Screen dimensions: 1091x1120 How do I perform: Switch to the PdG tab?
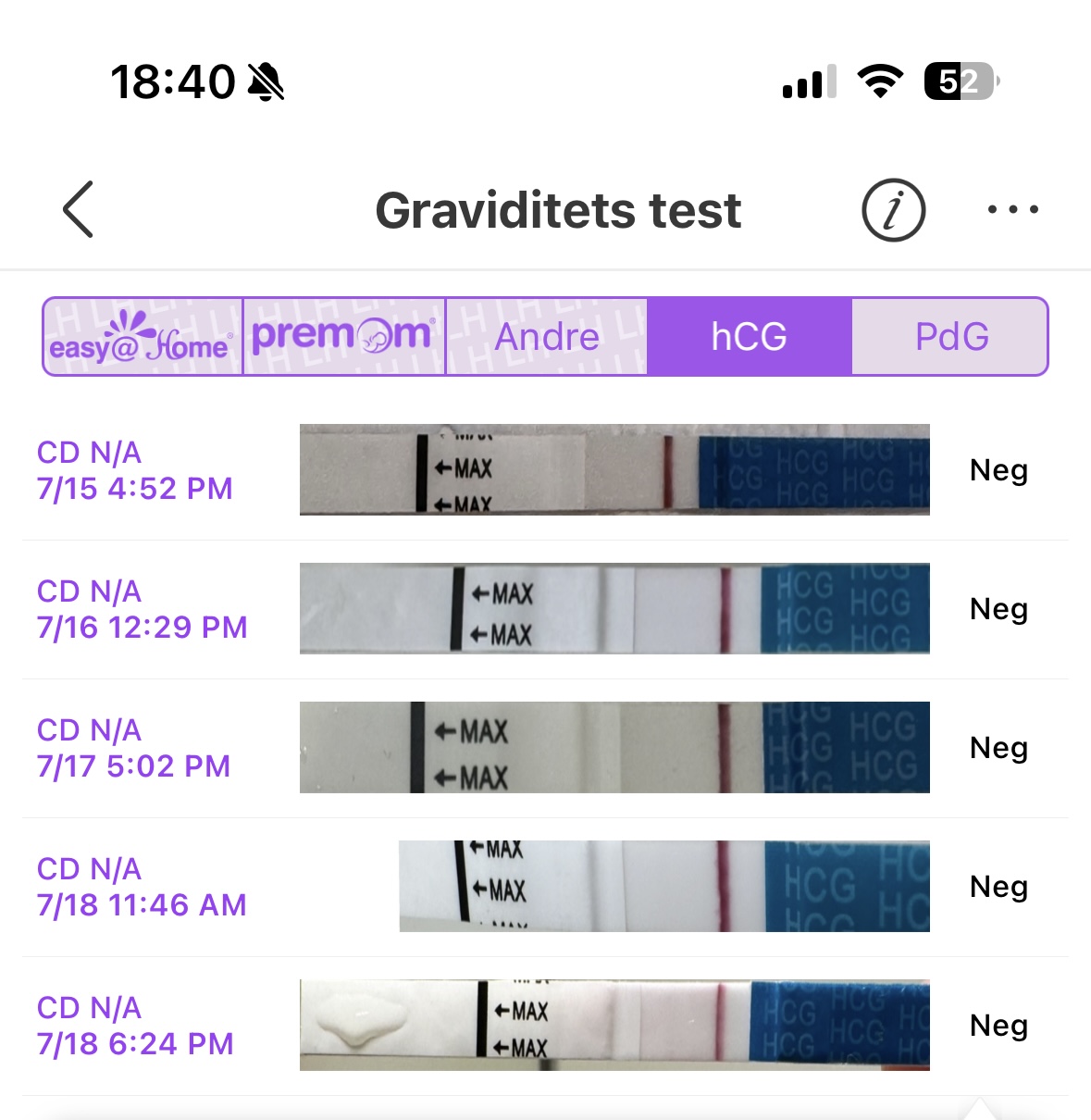pos(950,337)
